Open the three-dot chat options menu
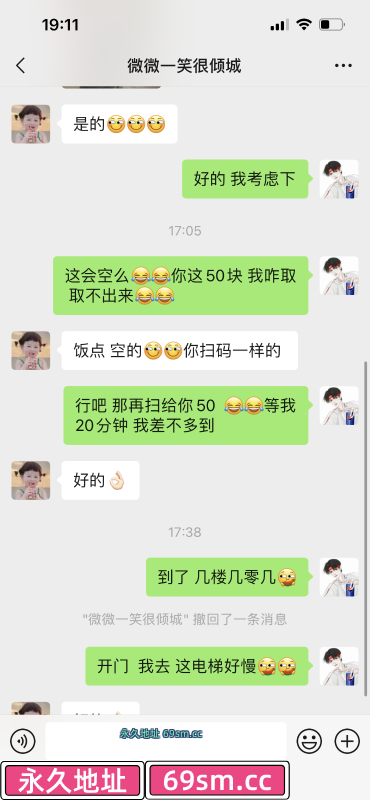The height and width of the screenshot is (800, 370). click(x=343, y=66)
